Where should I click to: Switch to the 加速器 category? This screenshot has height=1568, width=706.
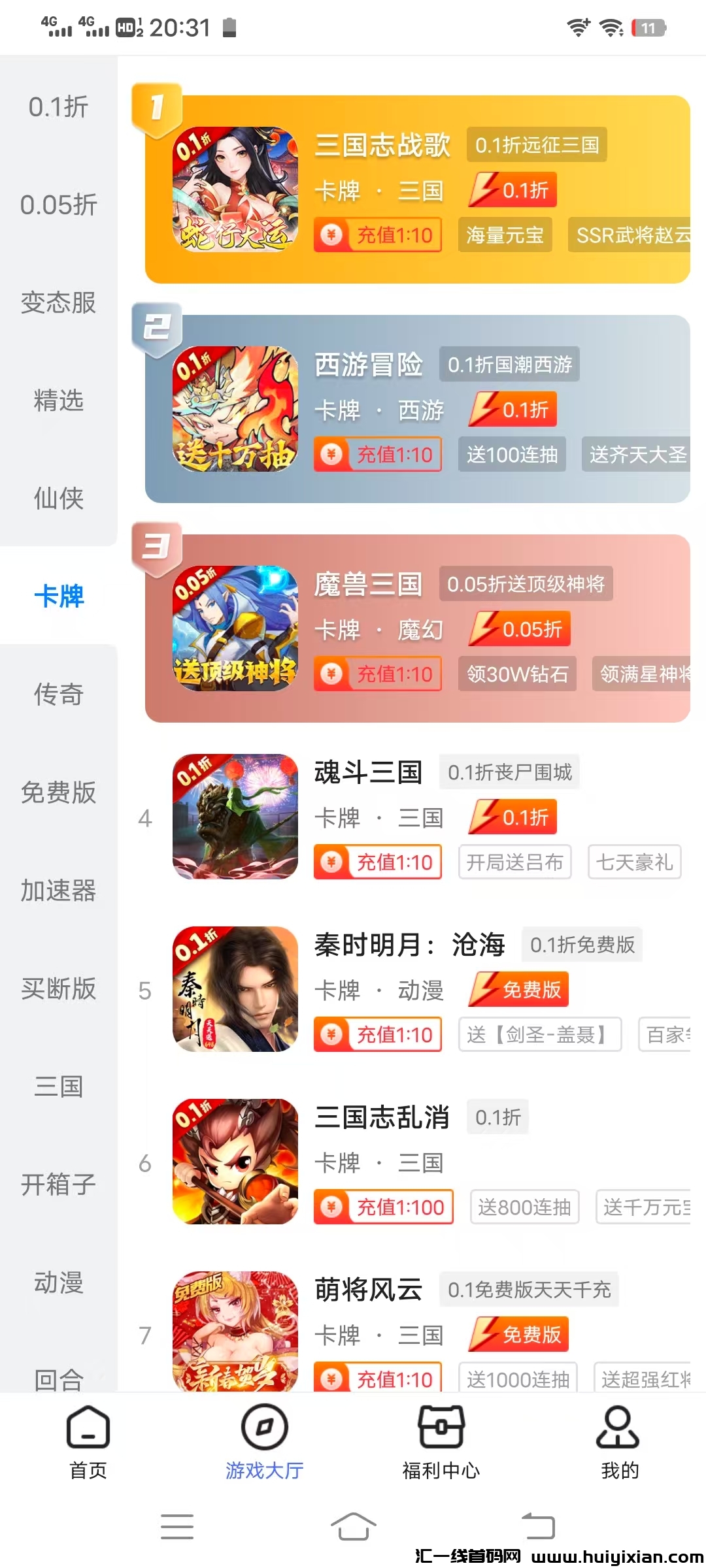point(58,890)
